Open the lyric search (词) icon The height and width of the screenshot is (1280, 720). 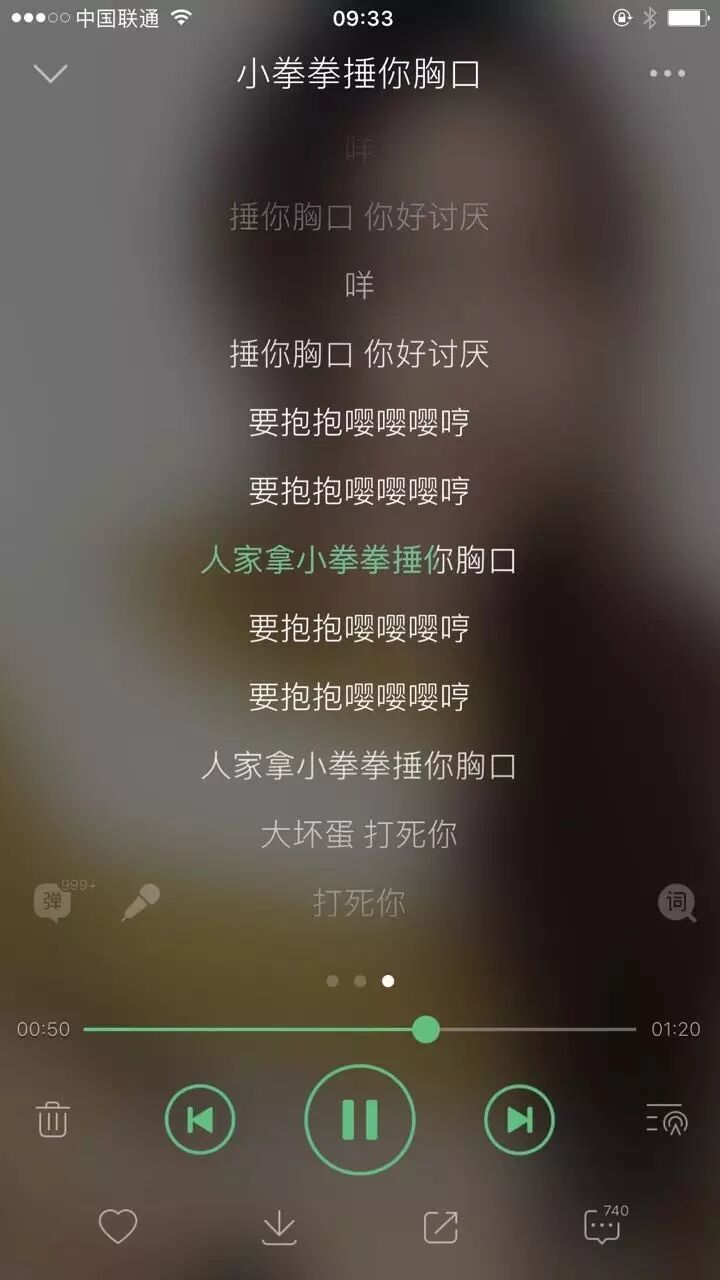pyautogui.click(x=677, y=903)
